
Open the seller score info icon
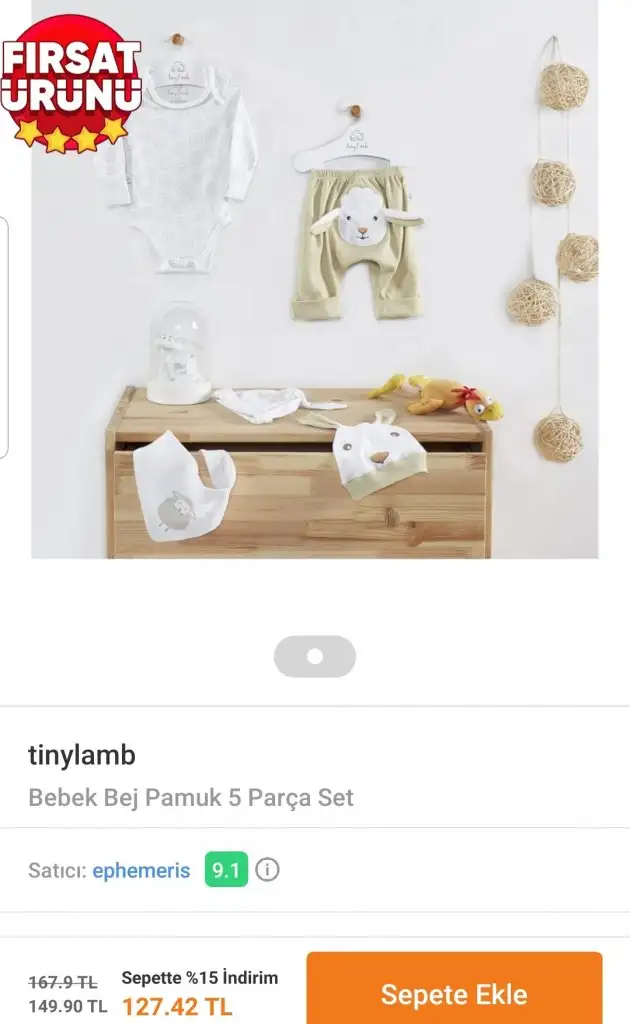pyautogui.click(x=267, y=869)
